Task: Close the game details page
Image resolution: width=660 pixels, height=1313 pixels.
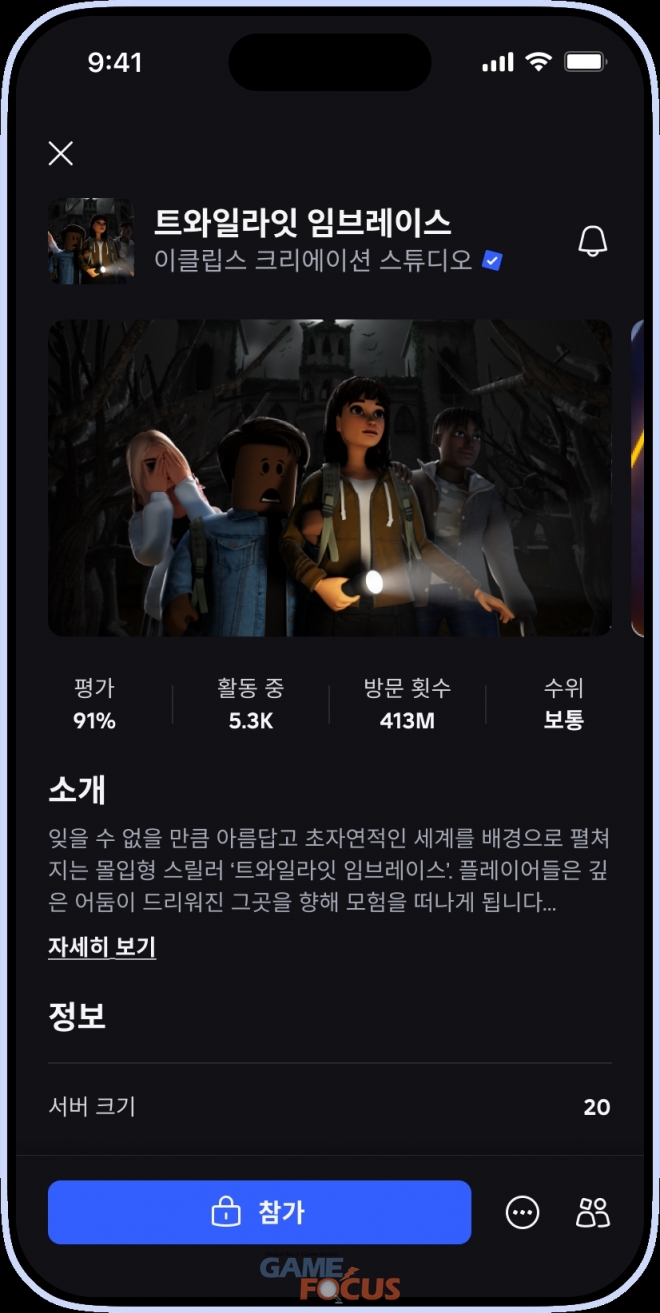Action: [61, 153]
